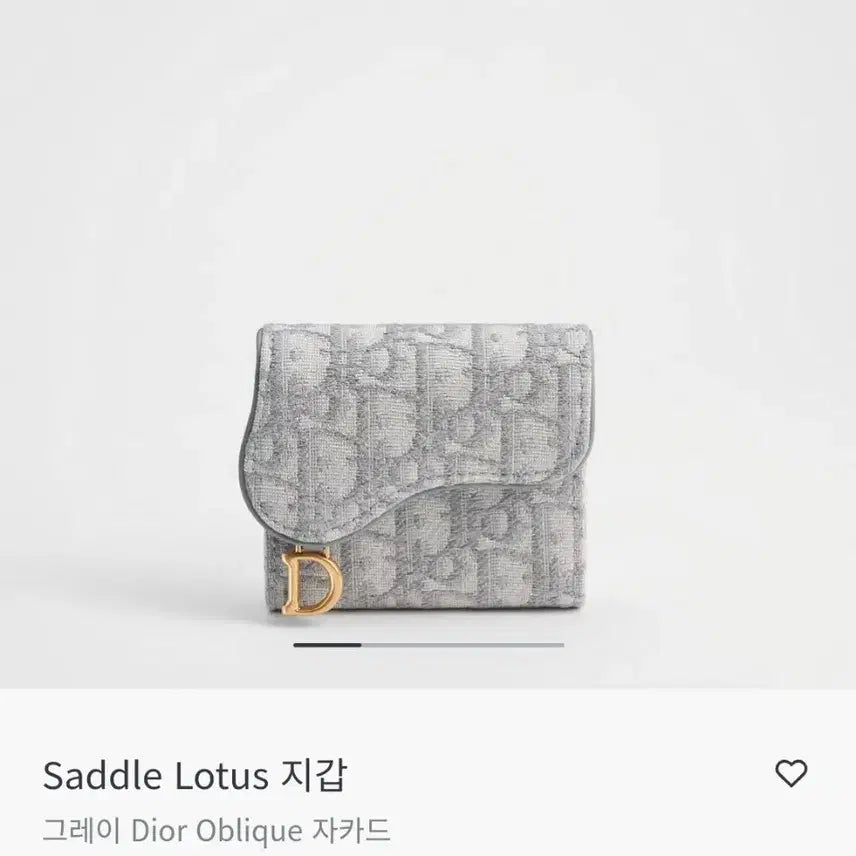Add Saddle Lotus wallet to wishlist
The height and width of the screenshot is (856, 856).
791,773
